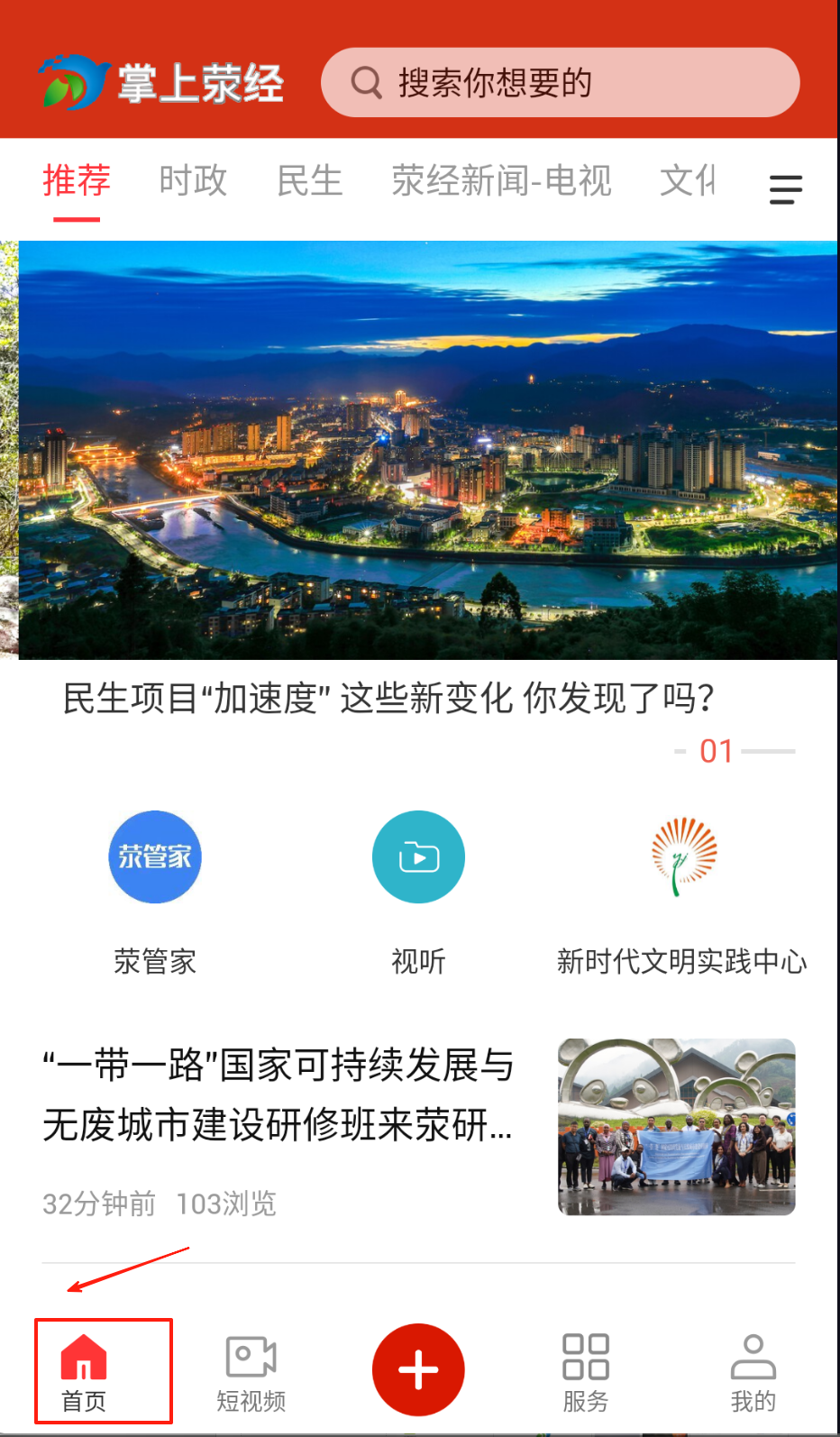Read the "一带一路" 研修班 news article
The height and width of the screenshot is (1437, 840).
pos(279,1095)
